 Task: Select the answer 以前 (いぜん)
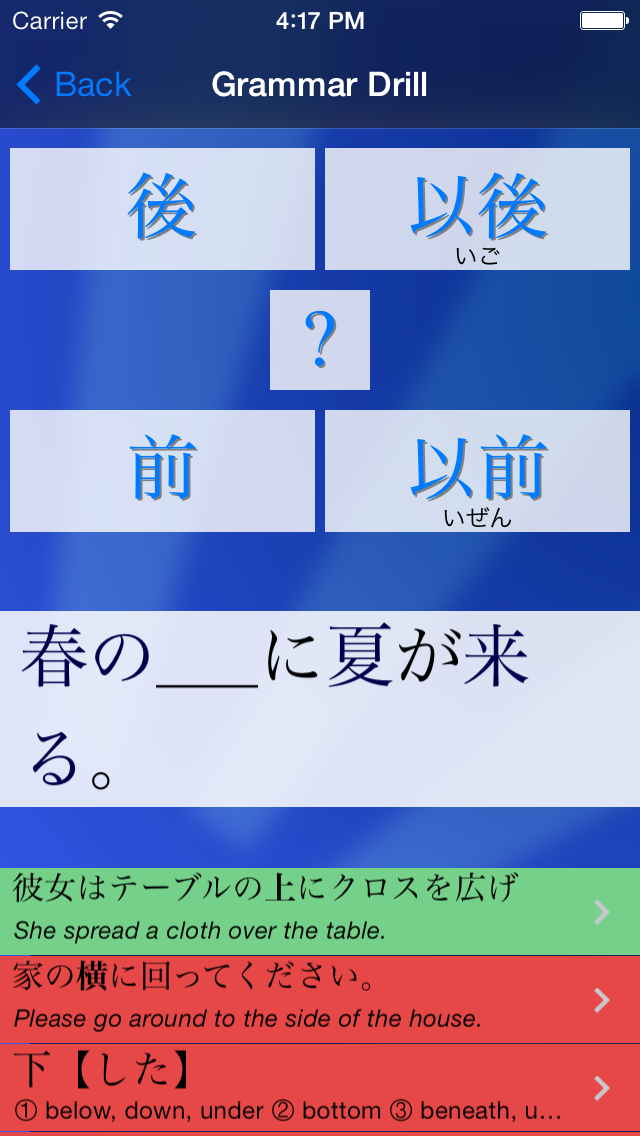(x=477, y=471)
